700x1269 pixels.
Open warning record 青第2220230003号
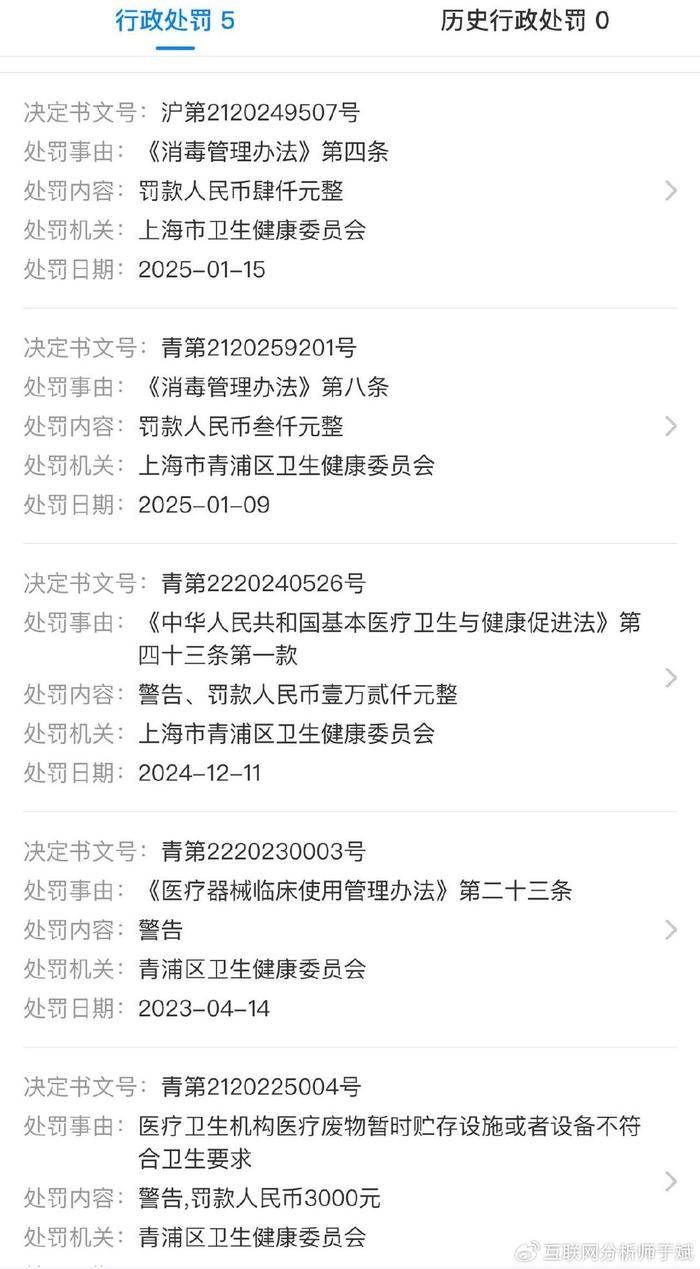click(x=350, y=930)
